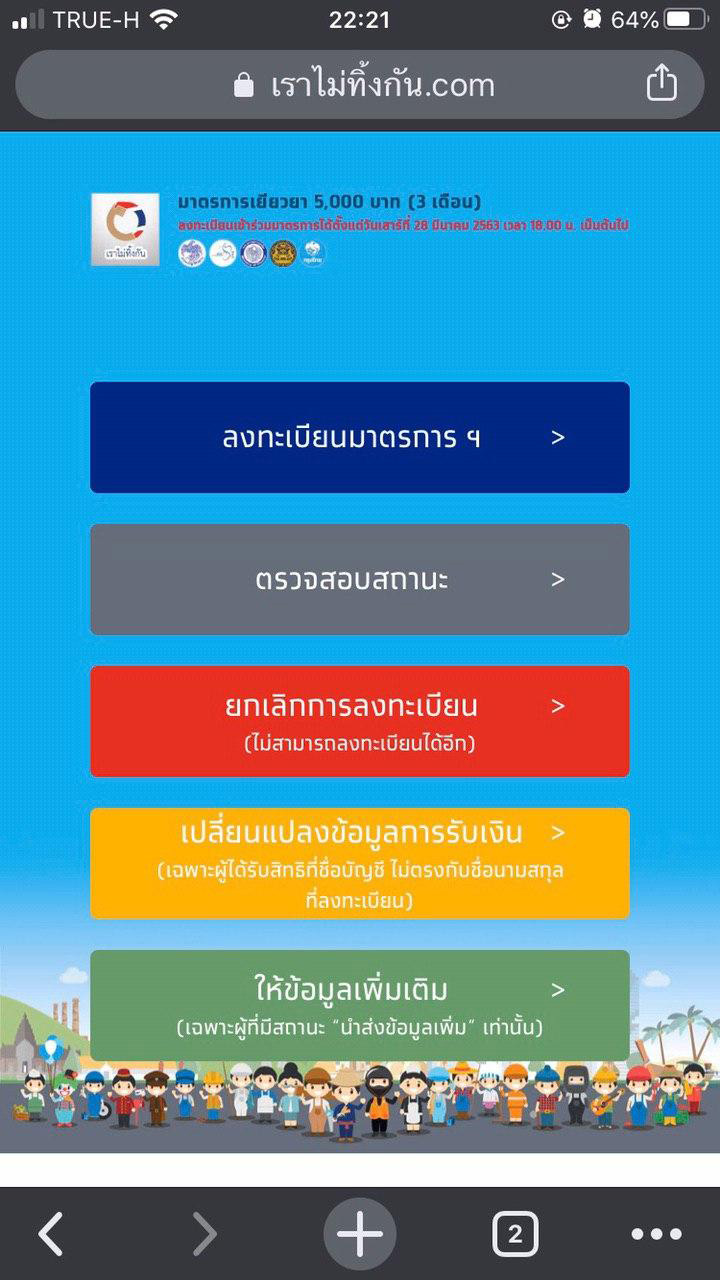Open the tab switcher showing 2 tabs

coord(516,1233)
